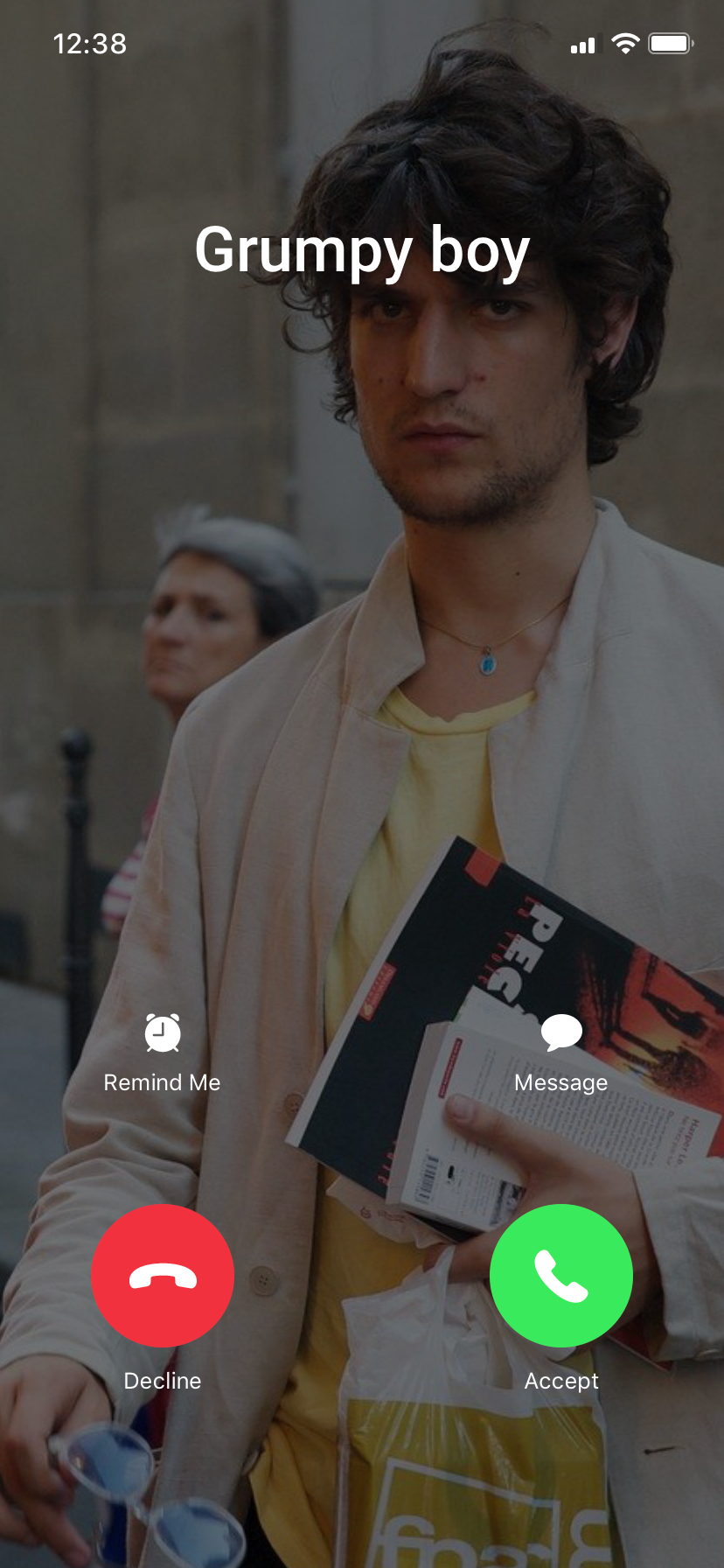The height and width of the screenshot is (1568, 724).
Task: Accept the call from Grumpy boy
Action: click(560, 1275)
